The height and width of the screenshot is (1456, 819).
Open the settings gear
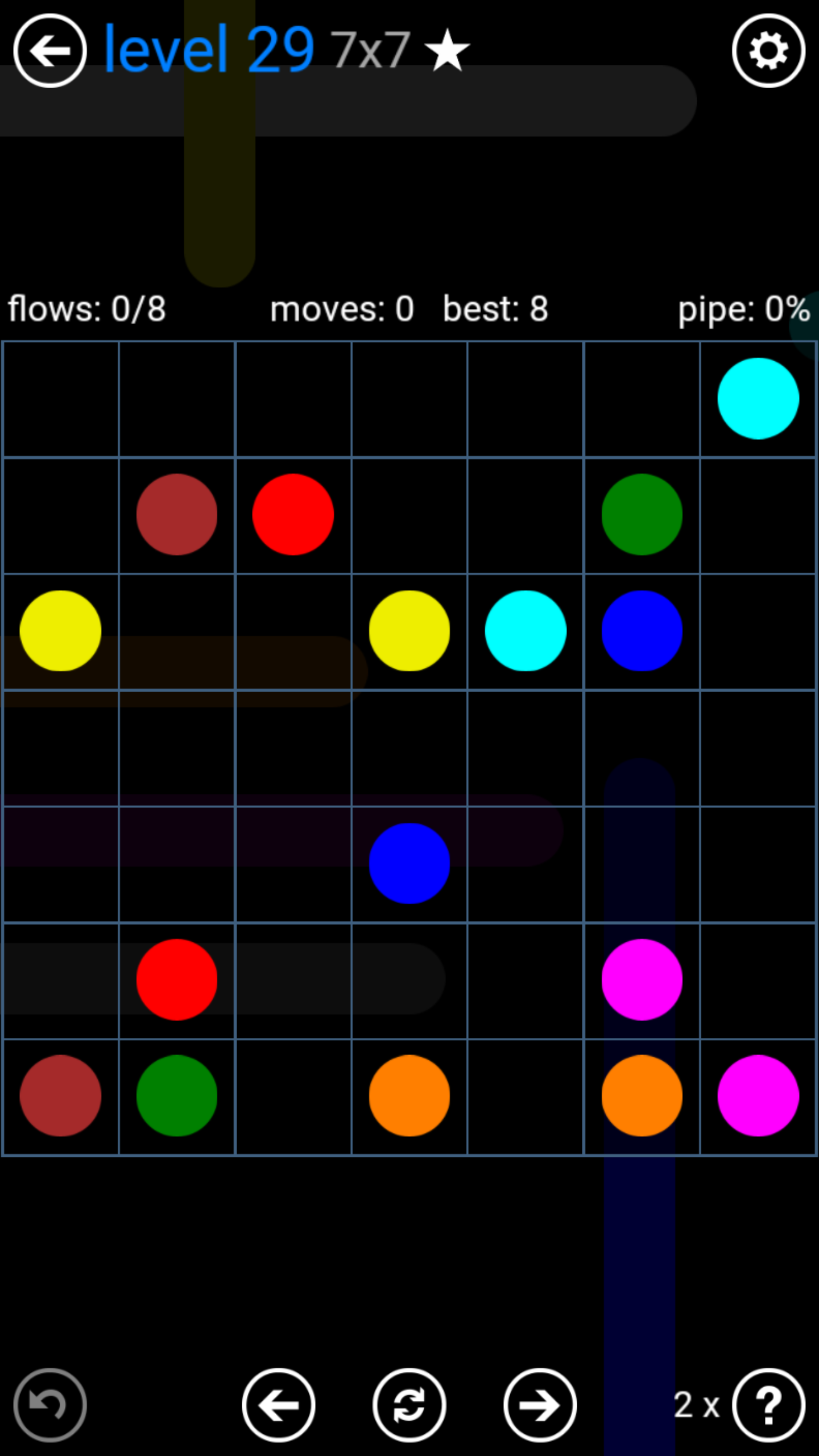[x=768, y=51]
